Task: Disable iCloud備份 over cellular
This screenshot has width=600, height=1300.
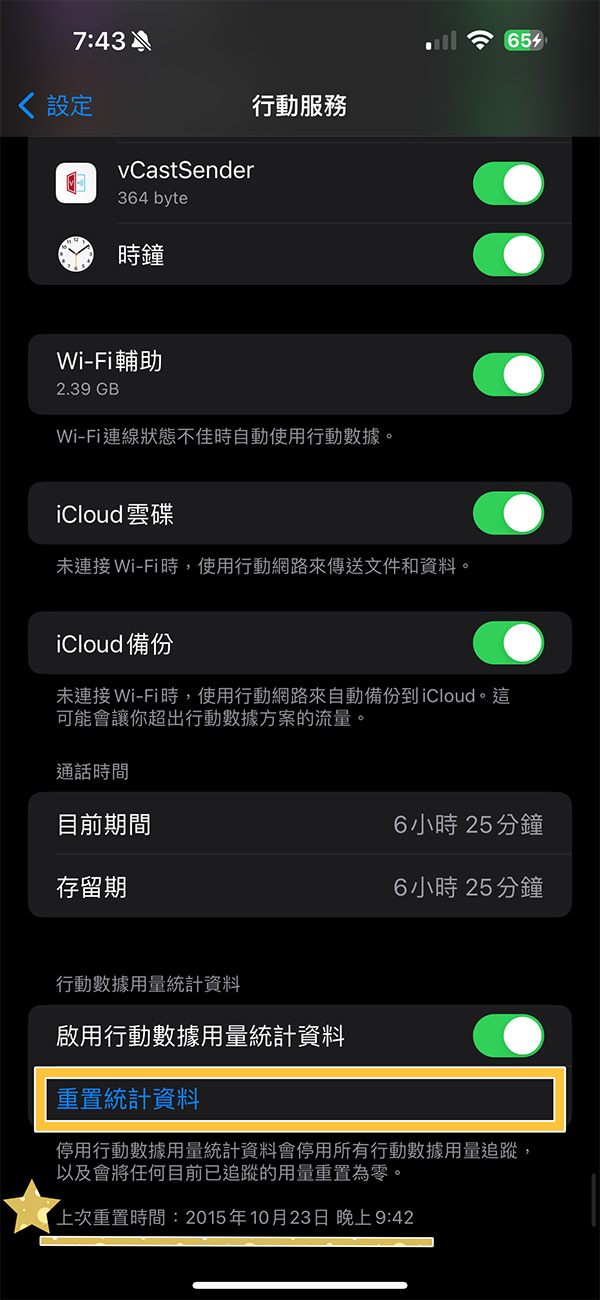Action: (x=508, y=643)
